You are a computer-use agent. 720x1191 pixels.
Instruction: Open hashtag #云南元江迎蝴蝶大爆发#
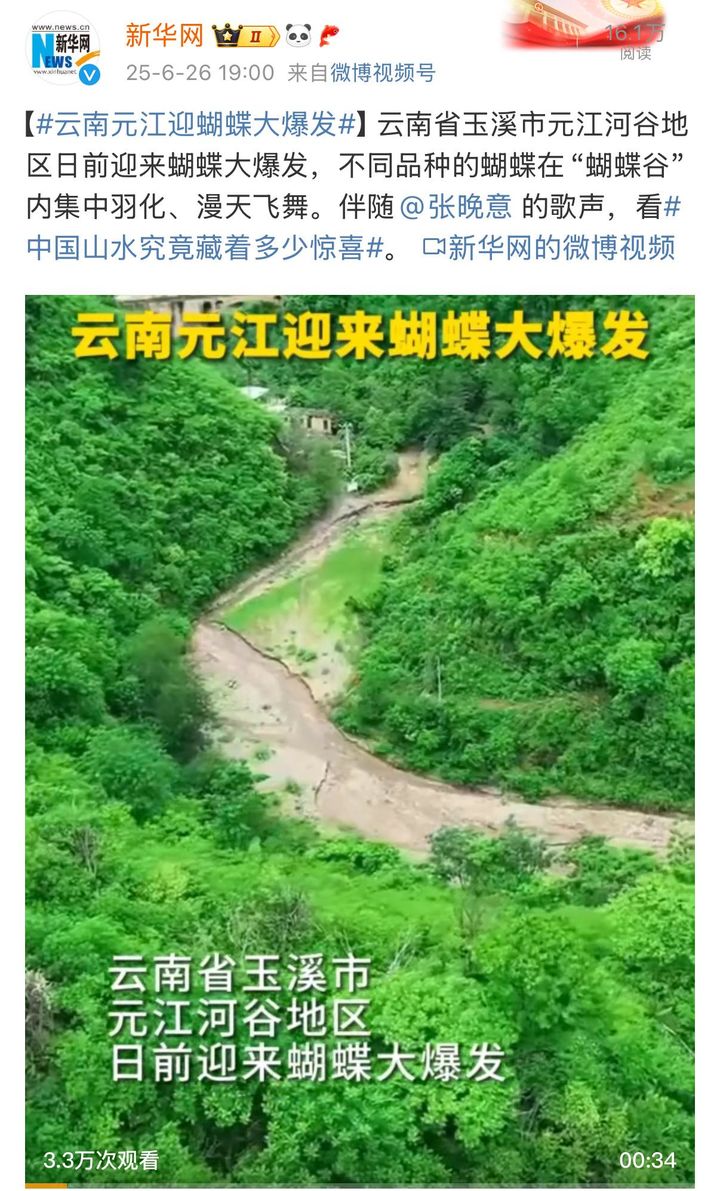click(x=196, y=125)
